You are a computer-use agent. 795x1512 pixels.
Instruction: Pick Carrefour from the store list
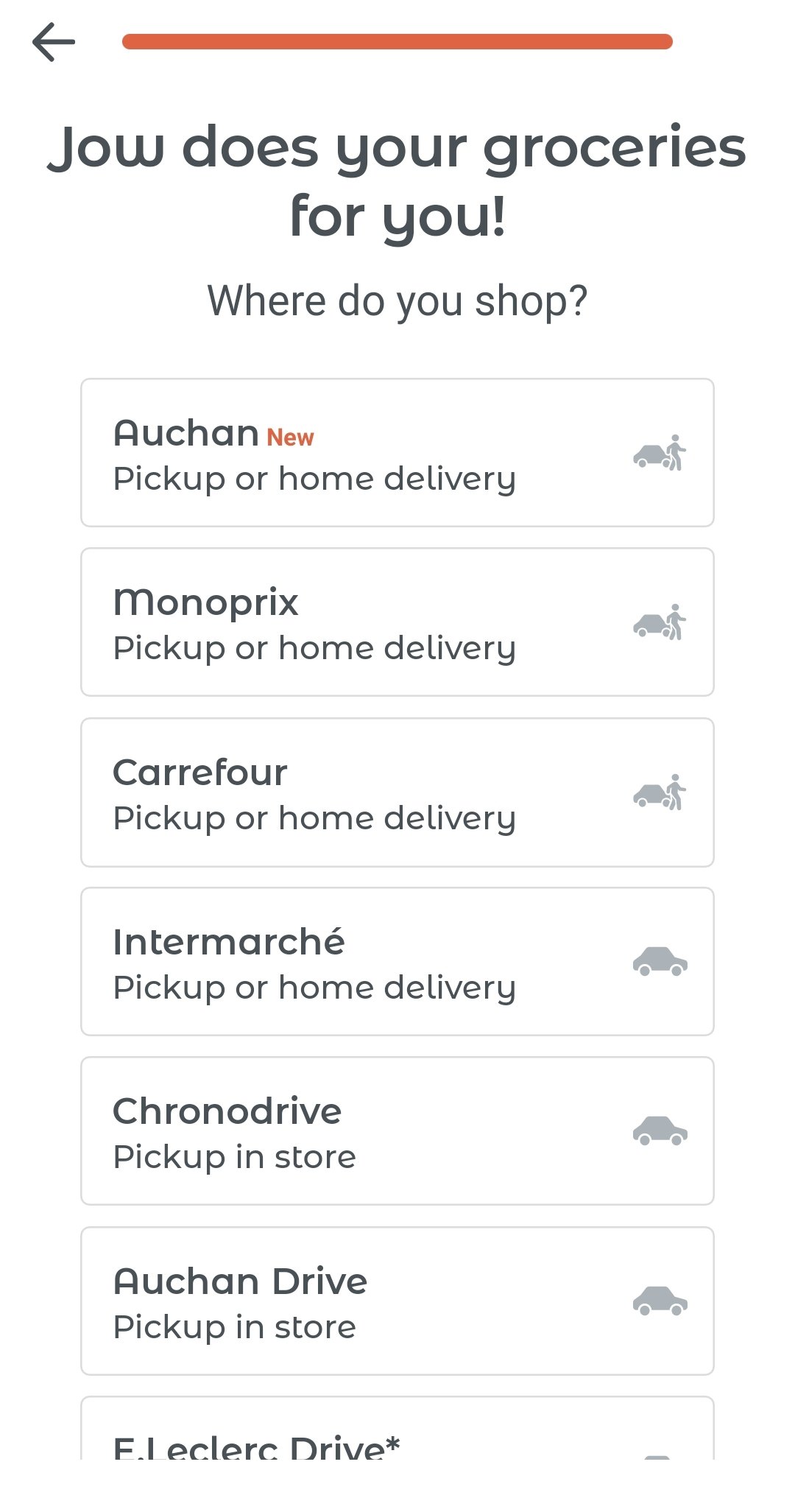(397, 792)
